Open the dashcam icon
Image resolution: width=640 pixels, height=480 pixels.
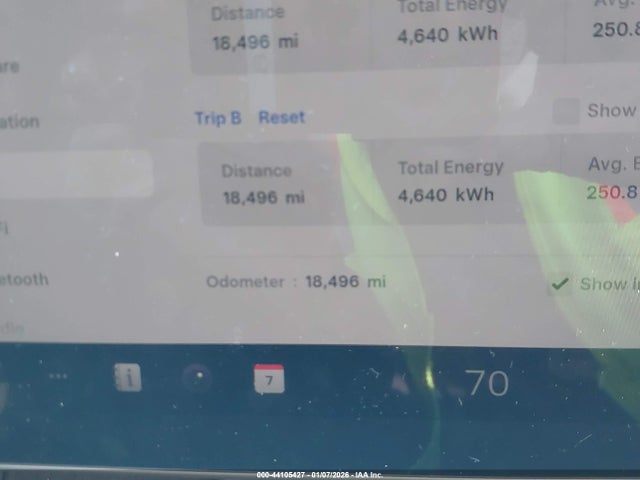tap(198, 377)
